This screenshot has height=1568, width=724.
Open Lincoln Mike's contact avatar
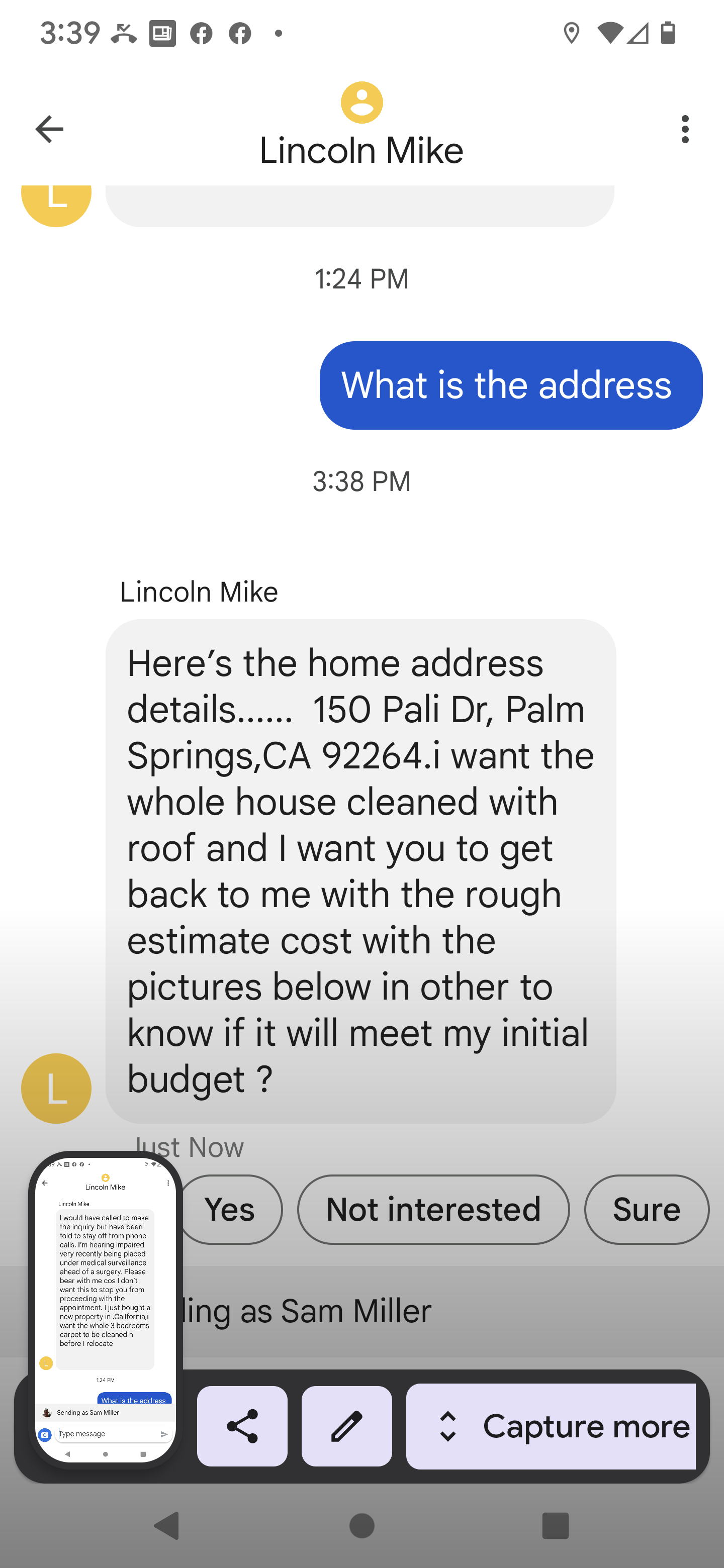click(361, 103)
